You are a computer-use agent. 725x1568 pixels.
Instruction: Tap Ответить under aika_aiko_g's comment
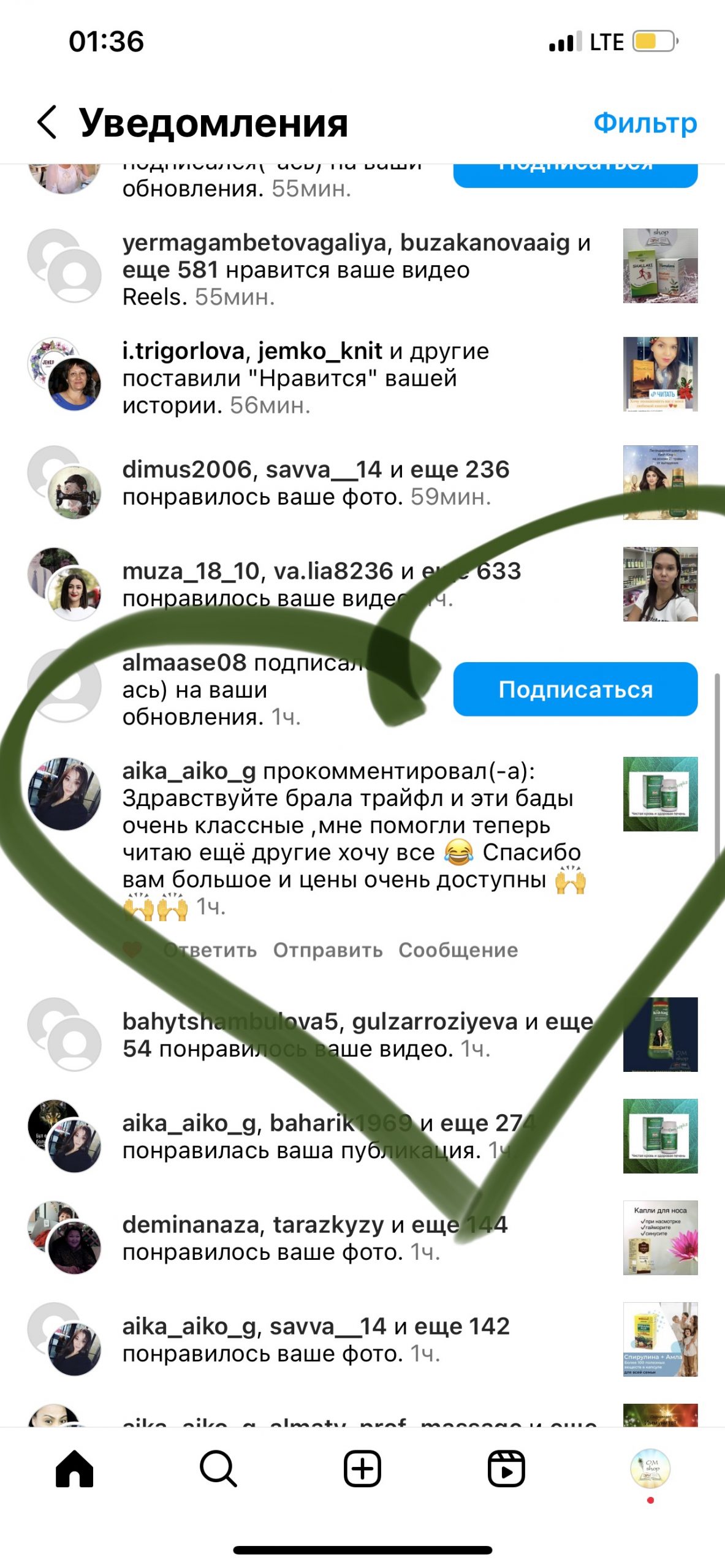pos(210,950)
